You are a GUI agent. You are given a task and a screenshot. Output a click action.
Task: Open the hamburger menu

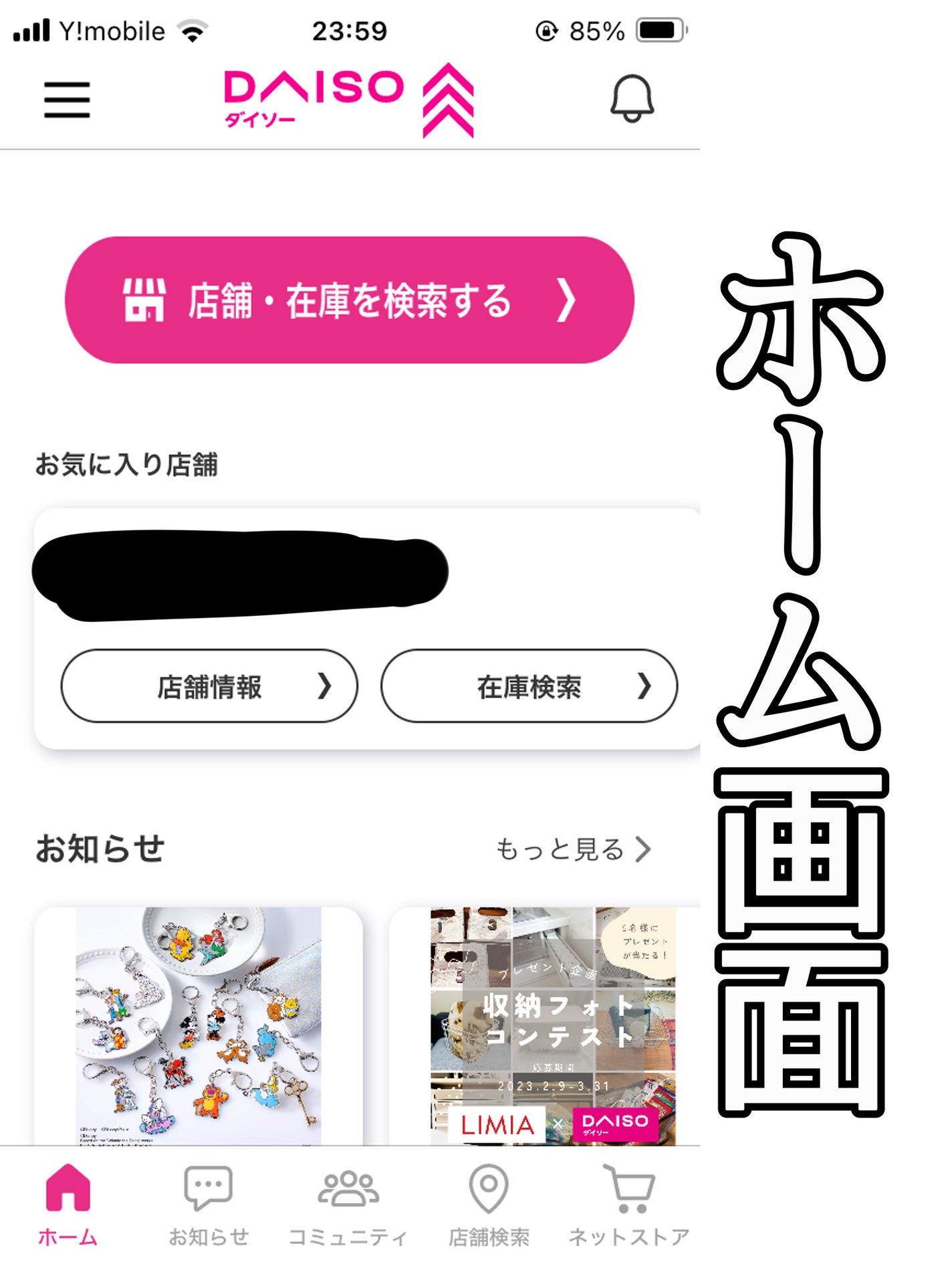pos(67,100)
